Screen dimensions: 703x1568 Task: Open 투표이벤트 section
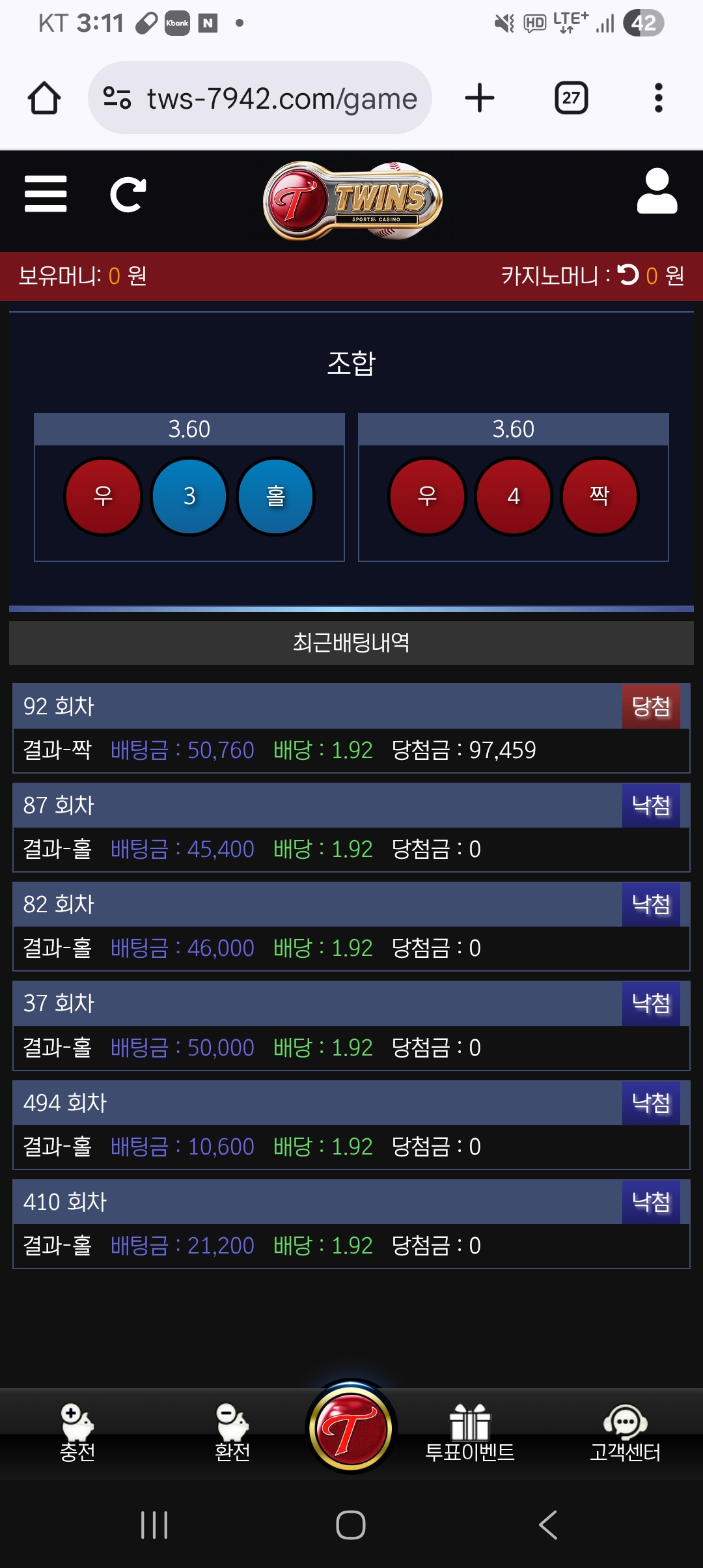point(469,1433)
